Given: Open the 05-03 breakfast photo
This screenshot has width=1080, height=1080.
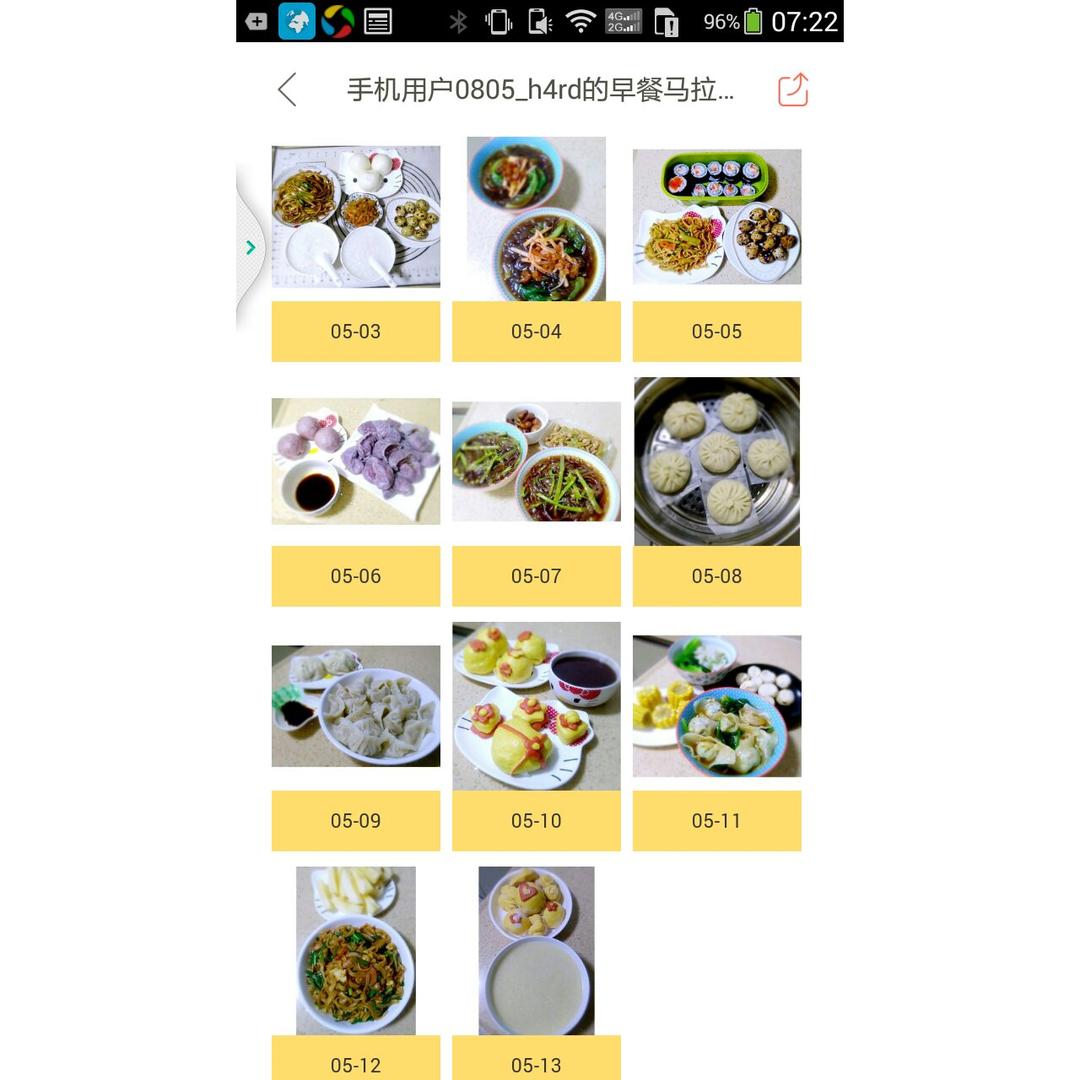Looking at the screenshot, I should [356, 217].
